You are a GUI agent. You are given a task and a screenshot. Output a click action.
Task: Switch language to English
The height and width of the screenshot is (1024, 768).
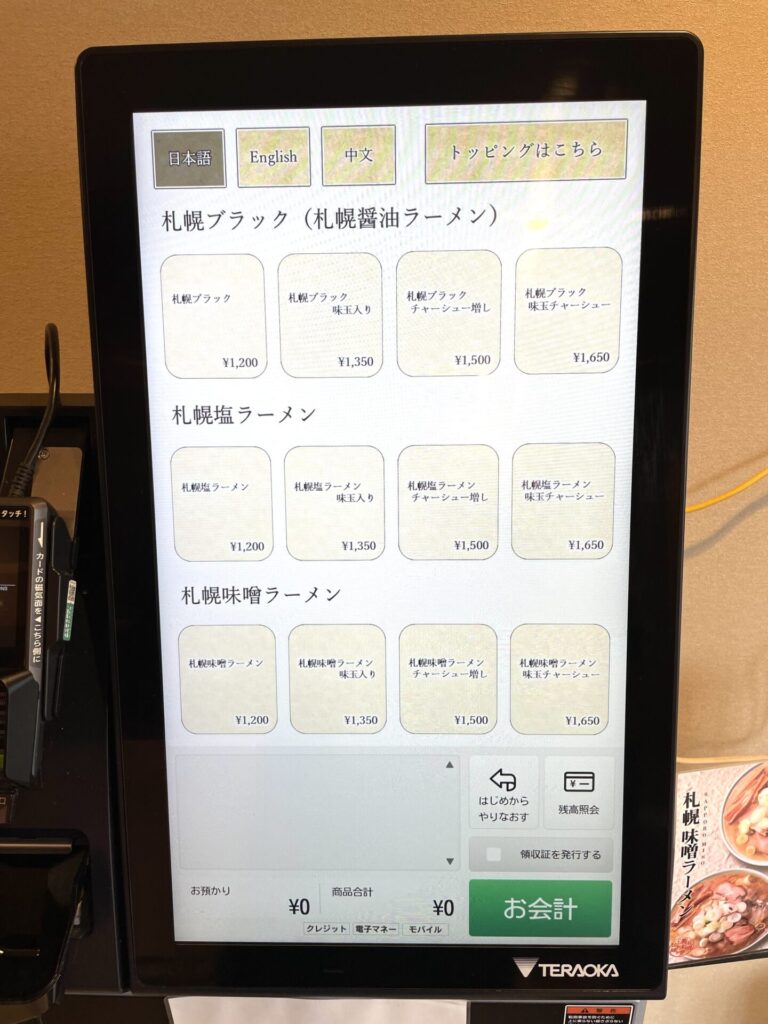(x=273, y=157)
